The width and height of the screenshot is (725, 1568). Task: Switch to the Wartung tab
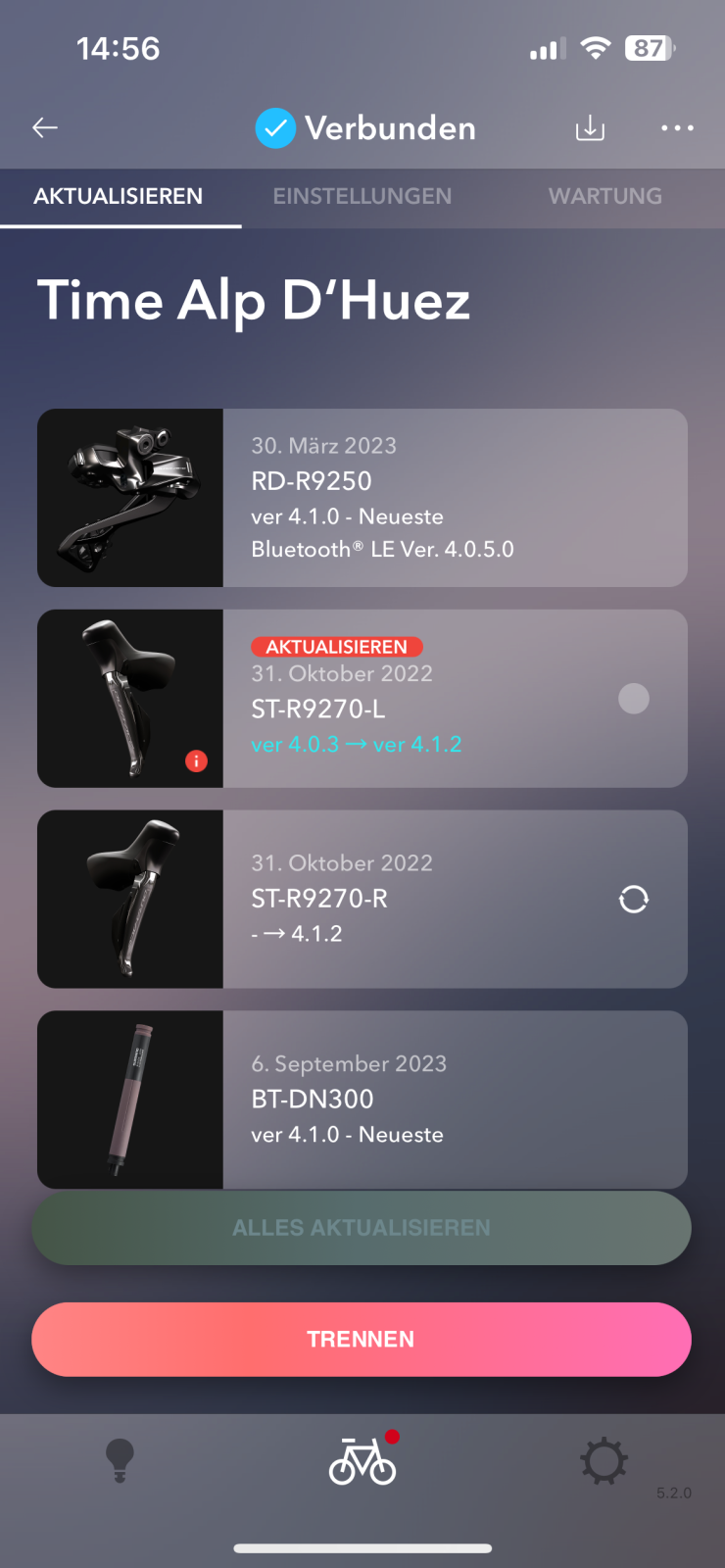(604, 196)
